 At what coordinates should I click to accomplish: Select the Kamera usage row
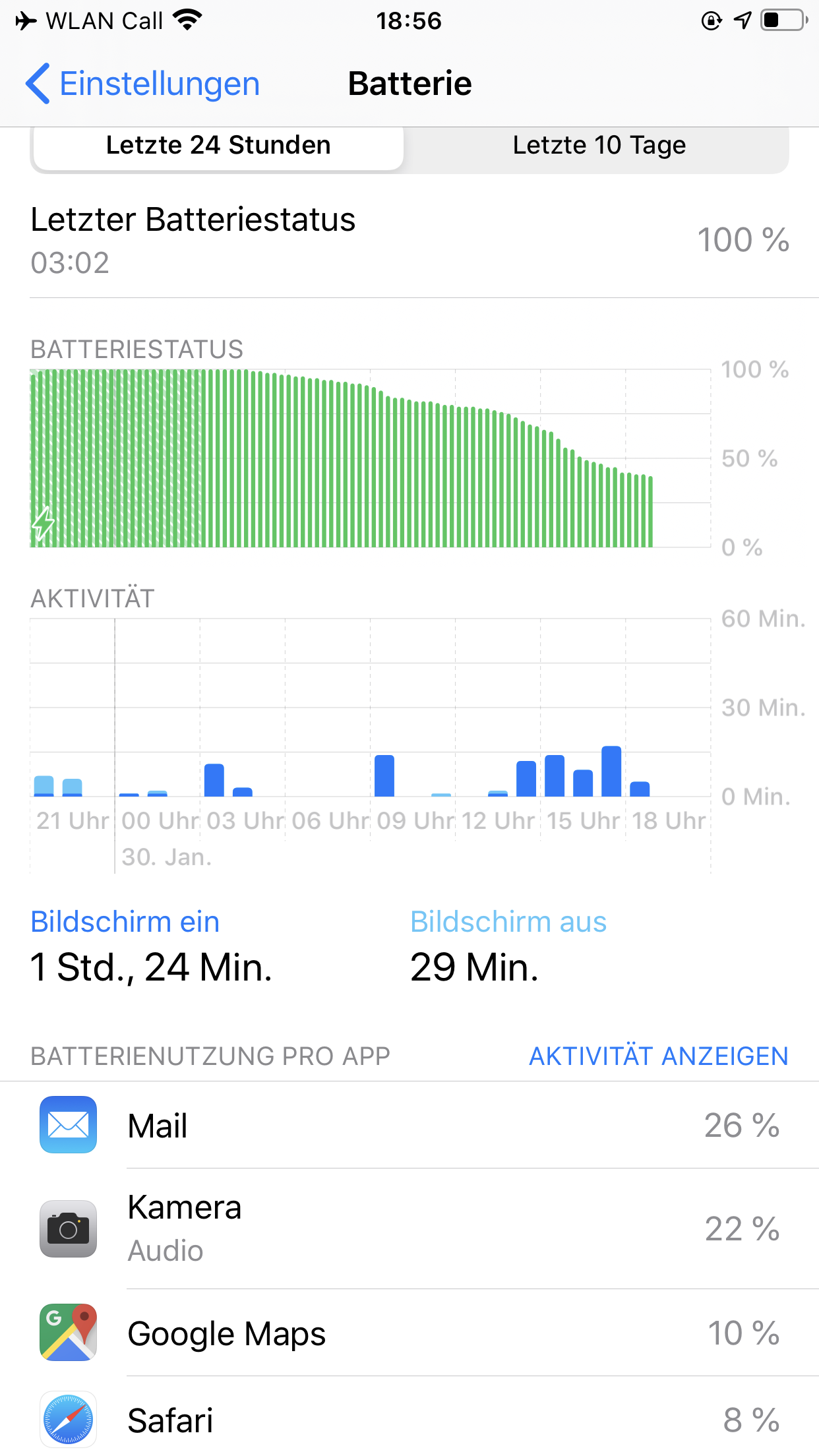point(409,1228)
